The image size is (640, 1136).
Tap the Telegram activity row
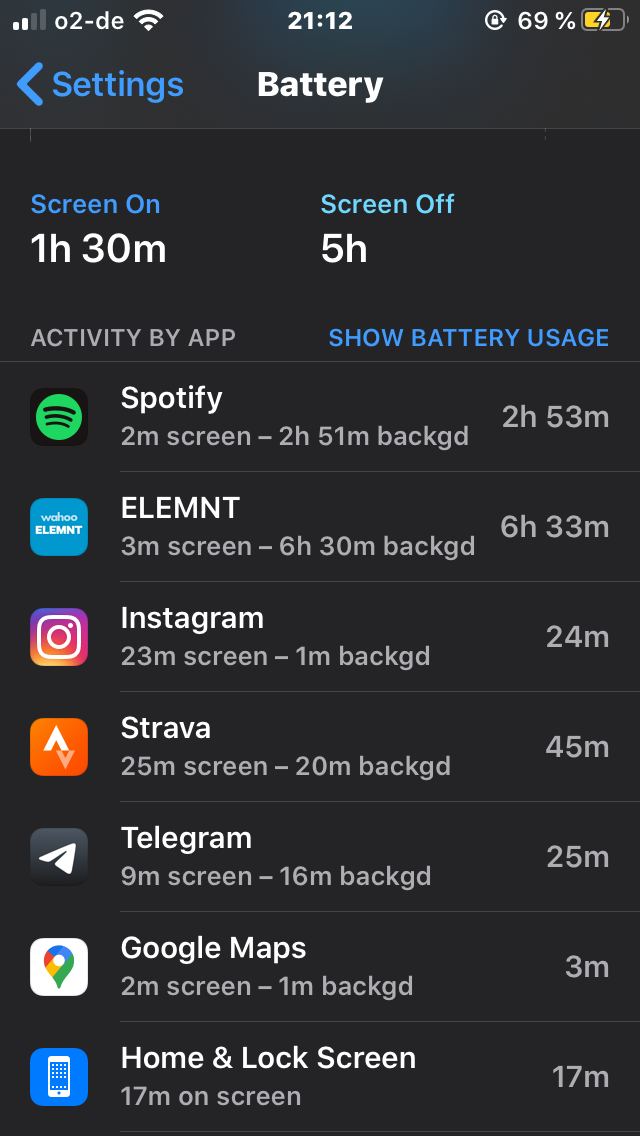(x=320, y=857)
